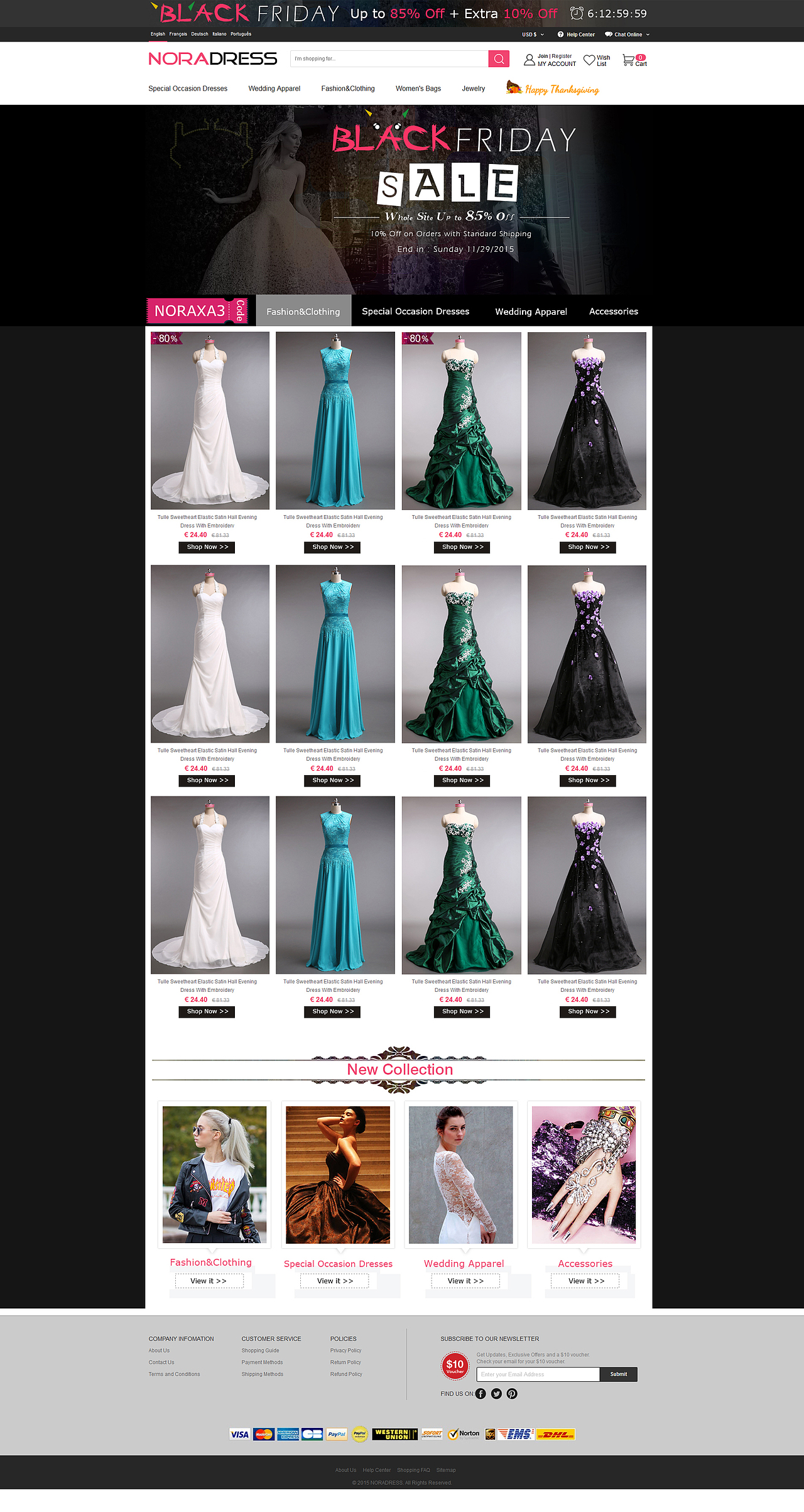Viewport: 804px width, 1512px height.
Task: Open Special Occasion Dresses in top menu
Action: pyautogui.click(x=188, y=89)
